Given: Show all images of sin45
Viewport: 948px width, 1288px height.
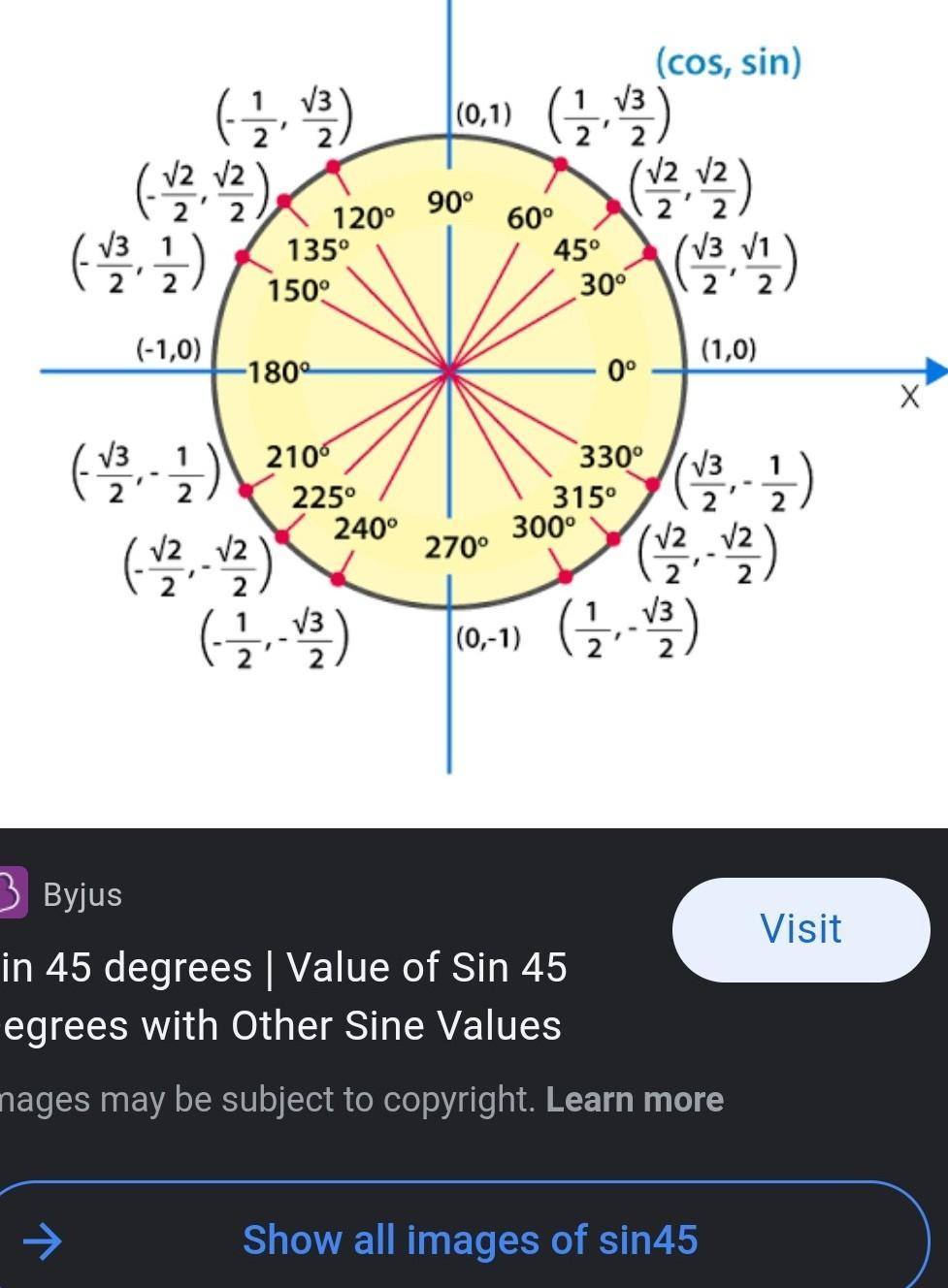Looking at the screenshot, I should tap(470, 1240).
